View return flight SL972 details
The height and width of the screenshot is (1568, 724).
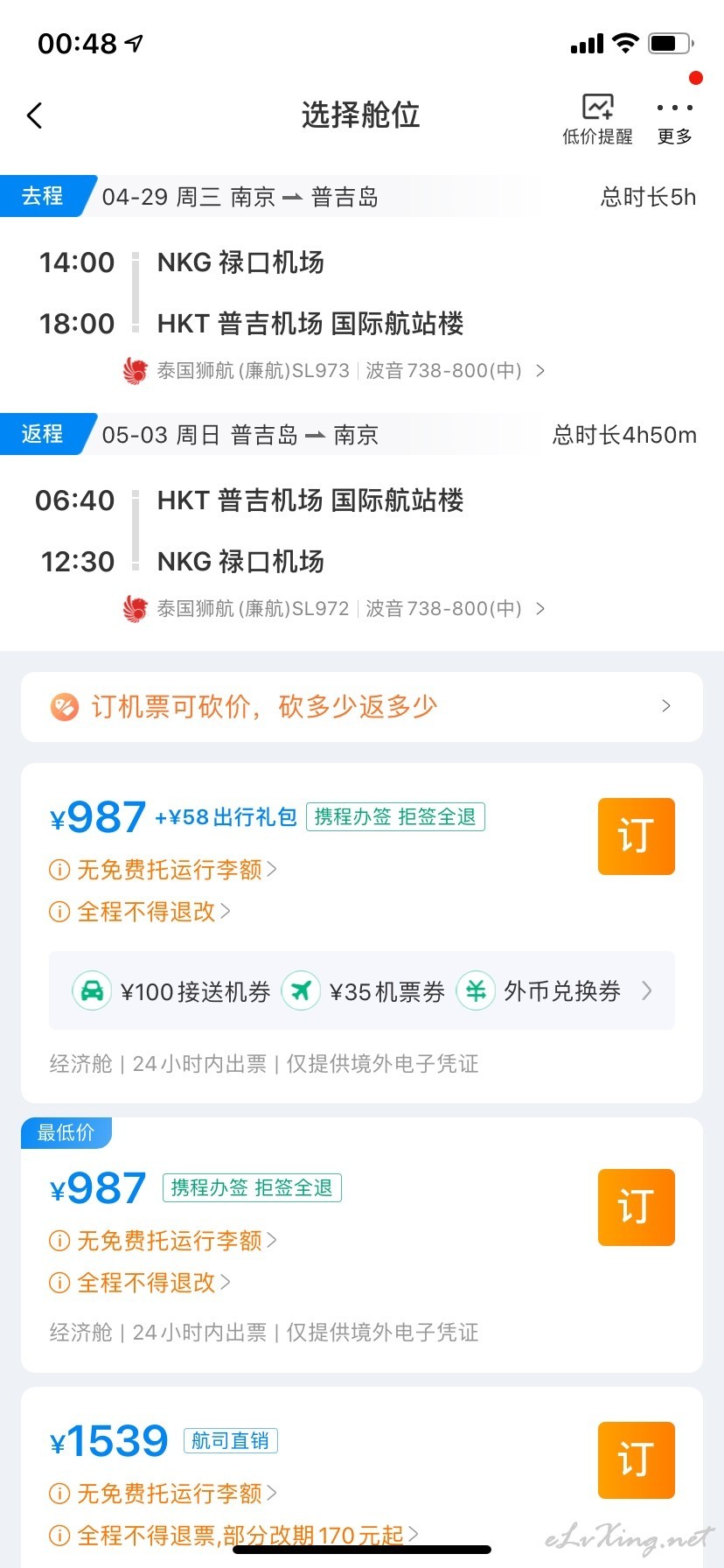tap(334, 608)
